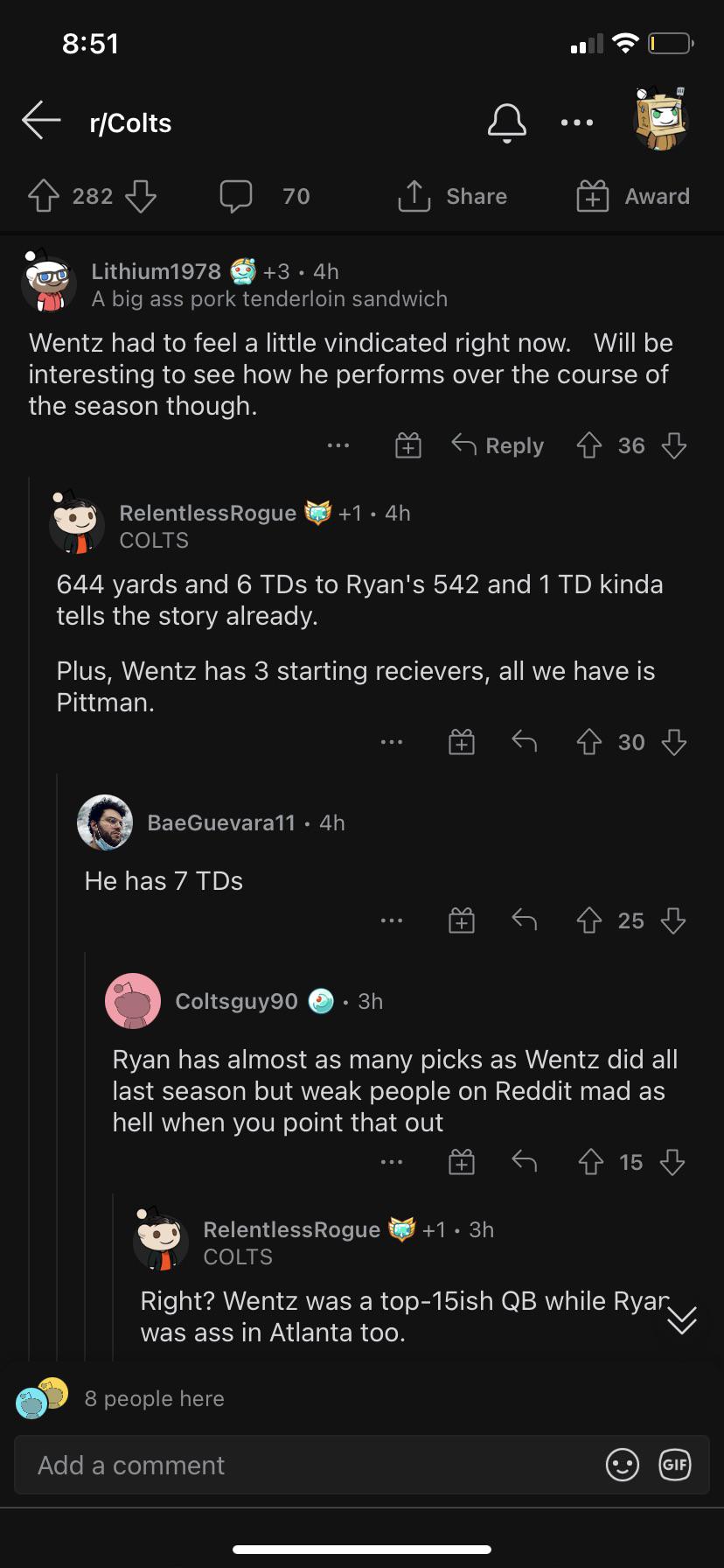Open the emoji picker in comment box

(x=623, y=1465)
